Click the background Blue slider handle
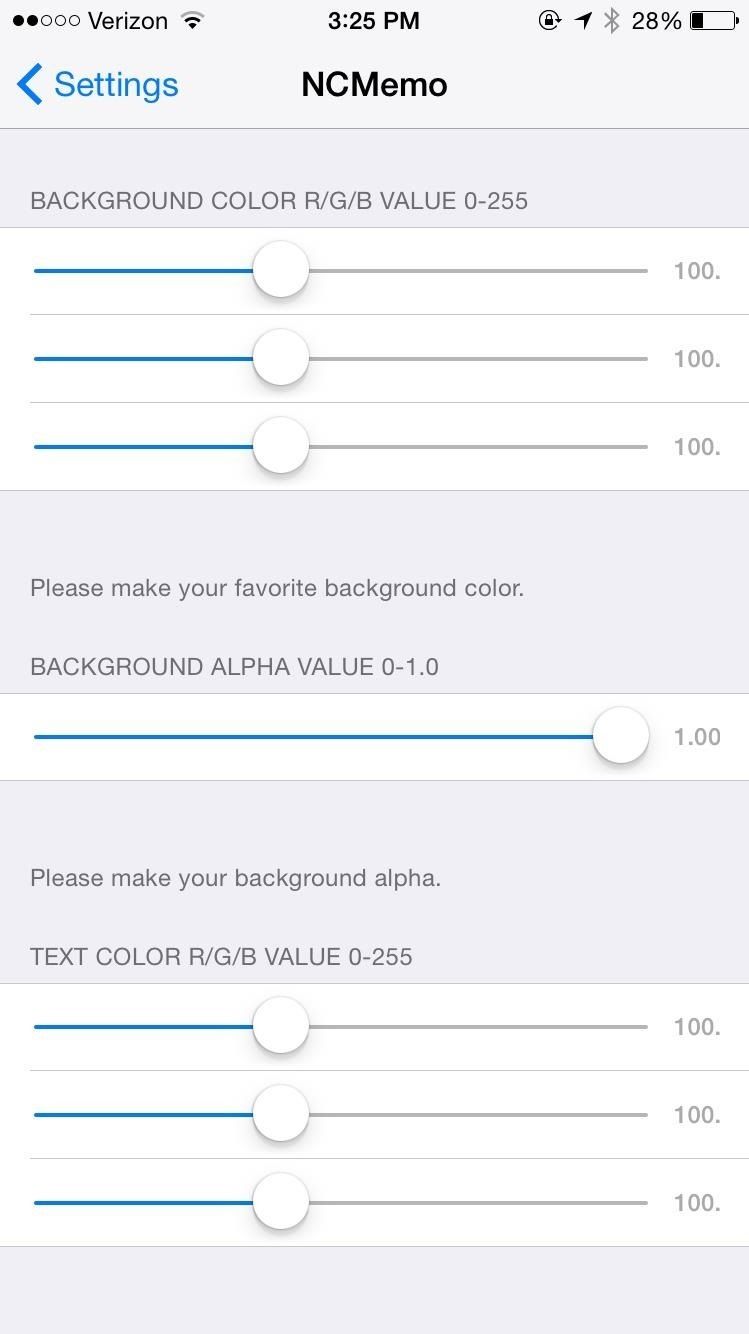749x1334 pixels. point(280,446)
